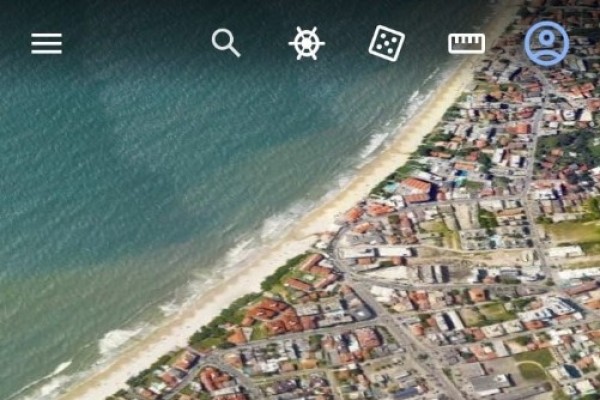
Task: Tap the dice for random location
Action: (x=386, y=43)
